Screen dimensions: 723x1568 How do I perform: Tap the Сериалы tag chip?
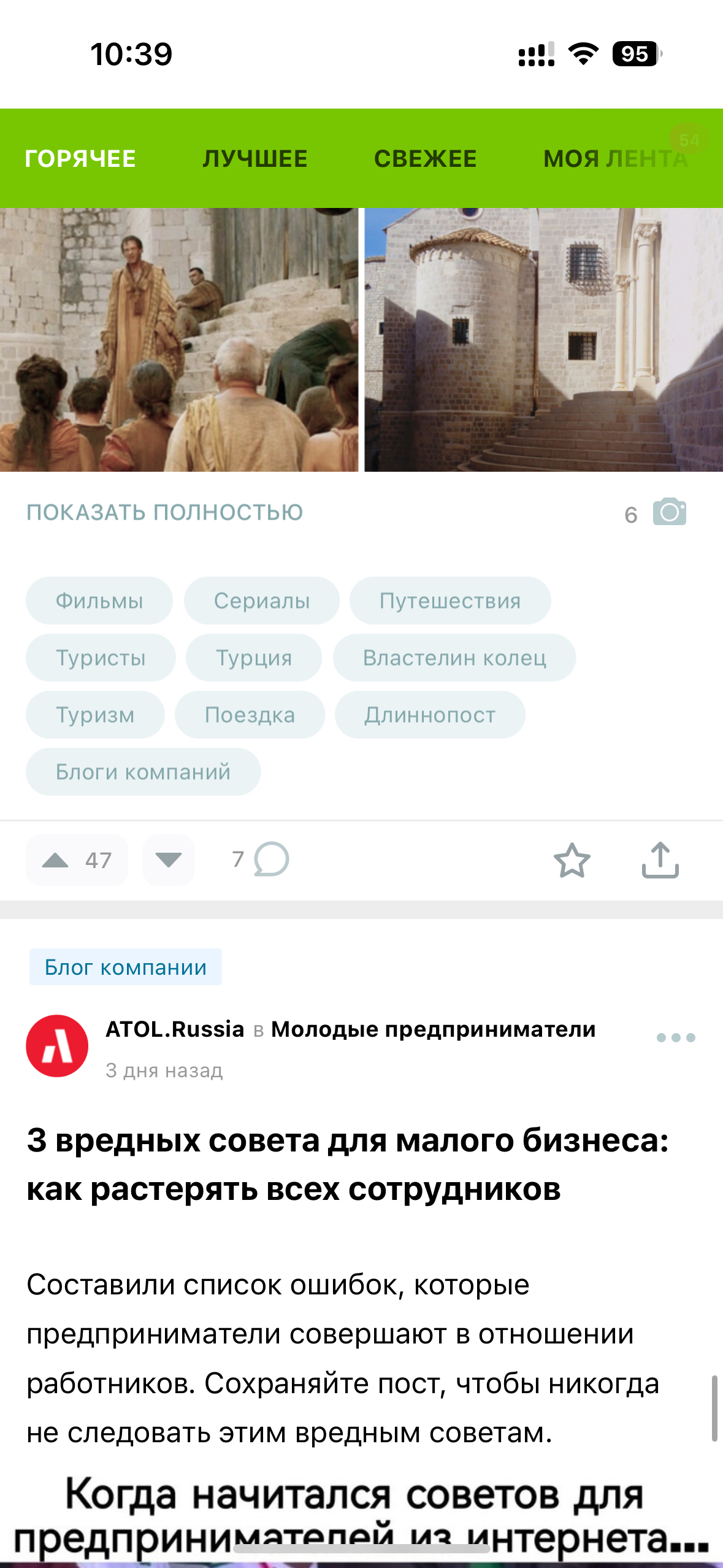pos(262,601)
